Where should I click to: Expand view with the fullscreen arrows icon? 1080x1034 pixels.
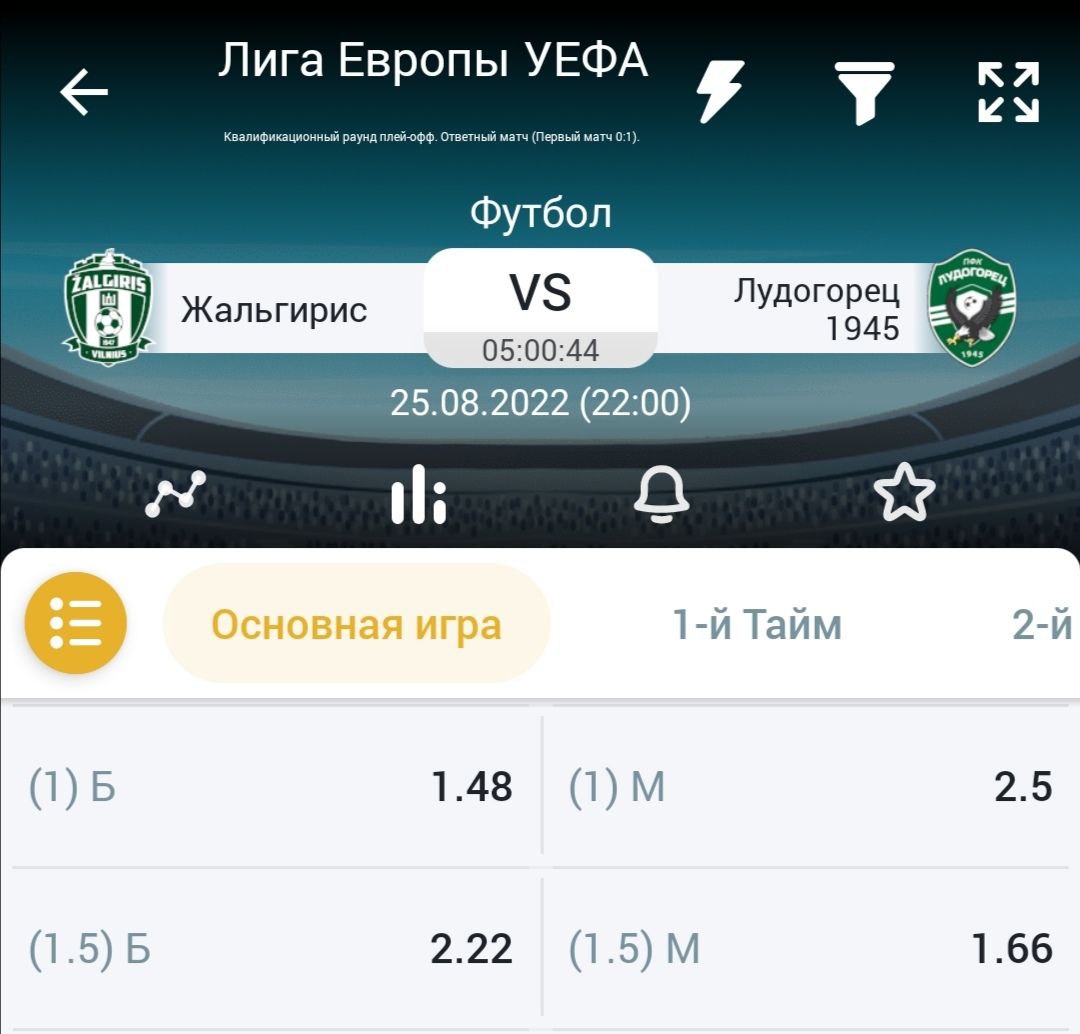pyautogui.click(x=1008, y=92)
